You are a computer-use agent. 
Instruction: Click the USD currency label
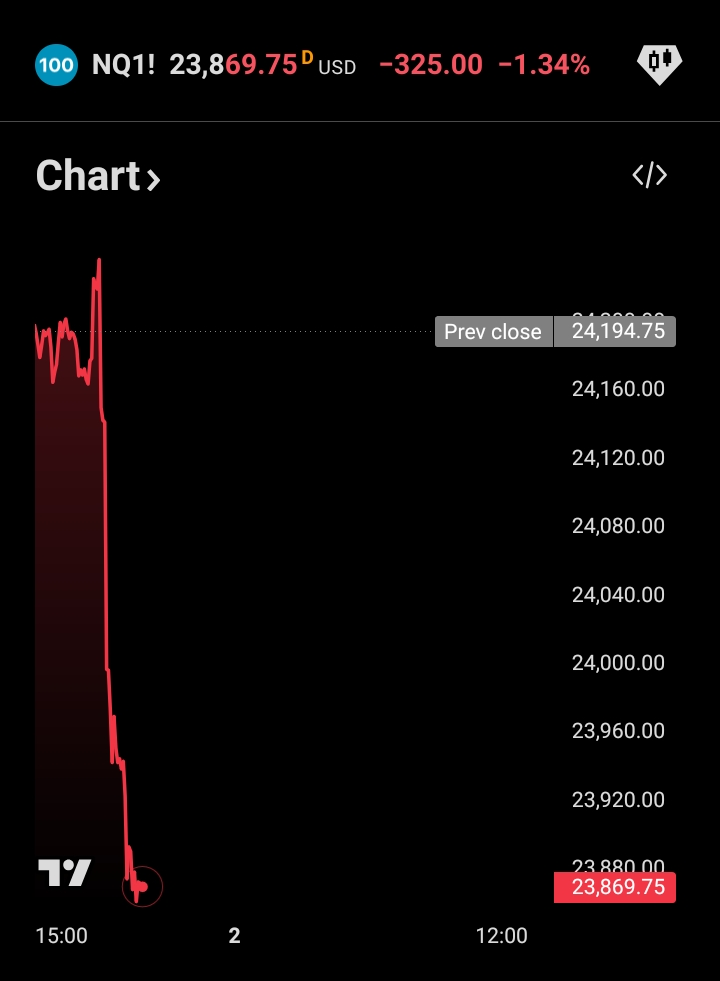click(340, 66)
